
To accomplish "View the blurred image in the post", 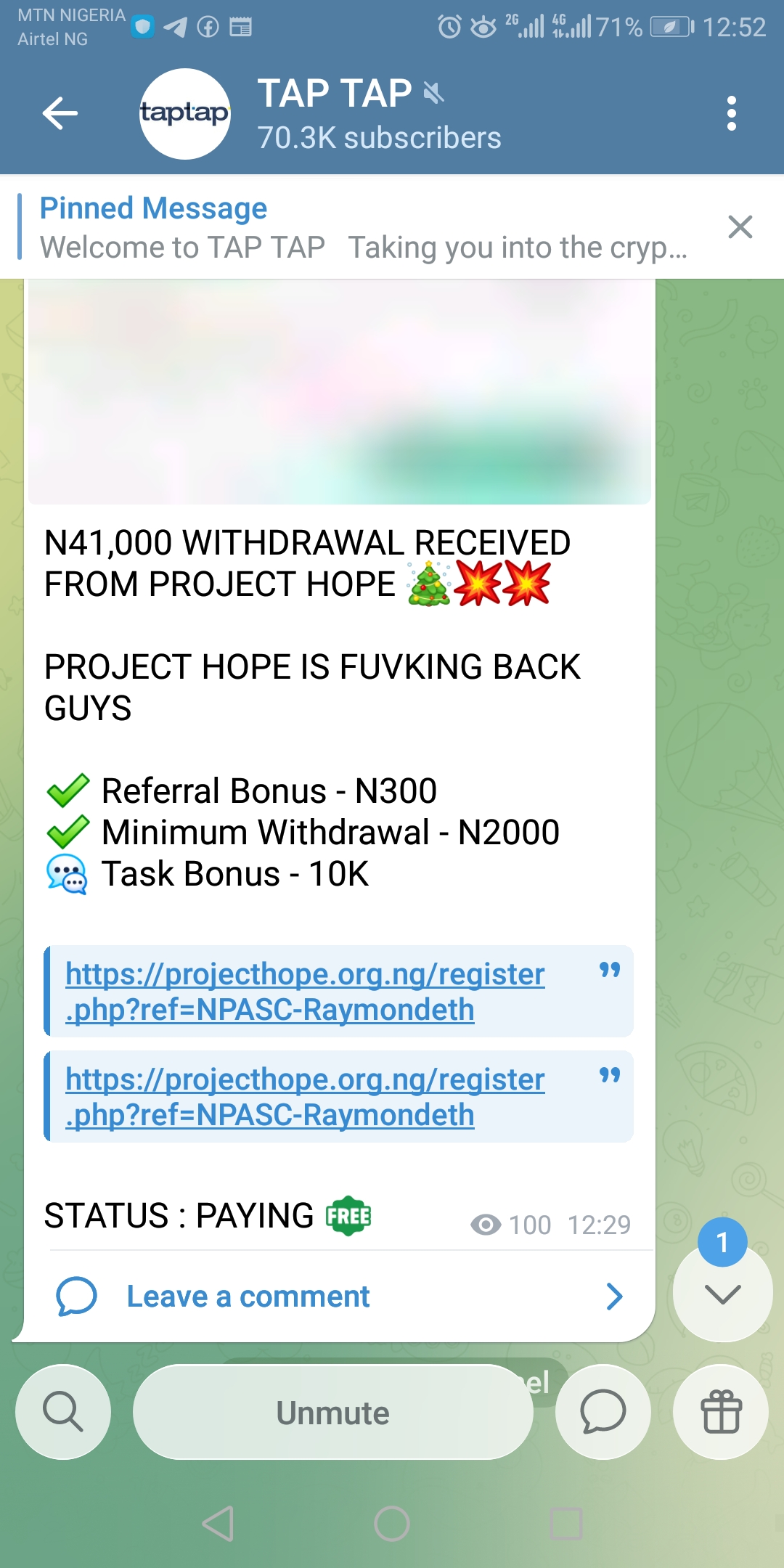I will pos(339,392).
